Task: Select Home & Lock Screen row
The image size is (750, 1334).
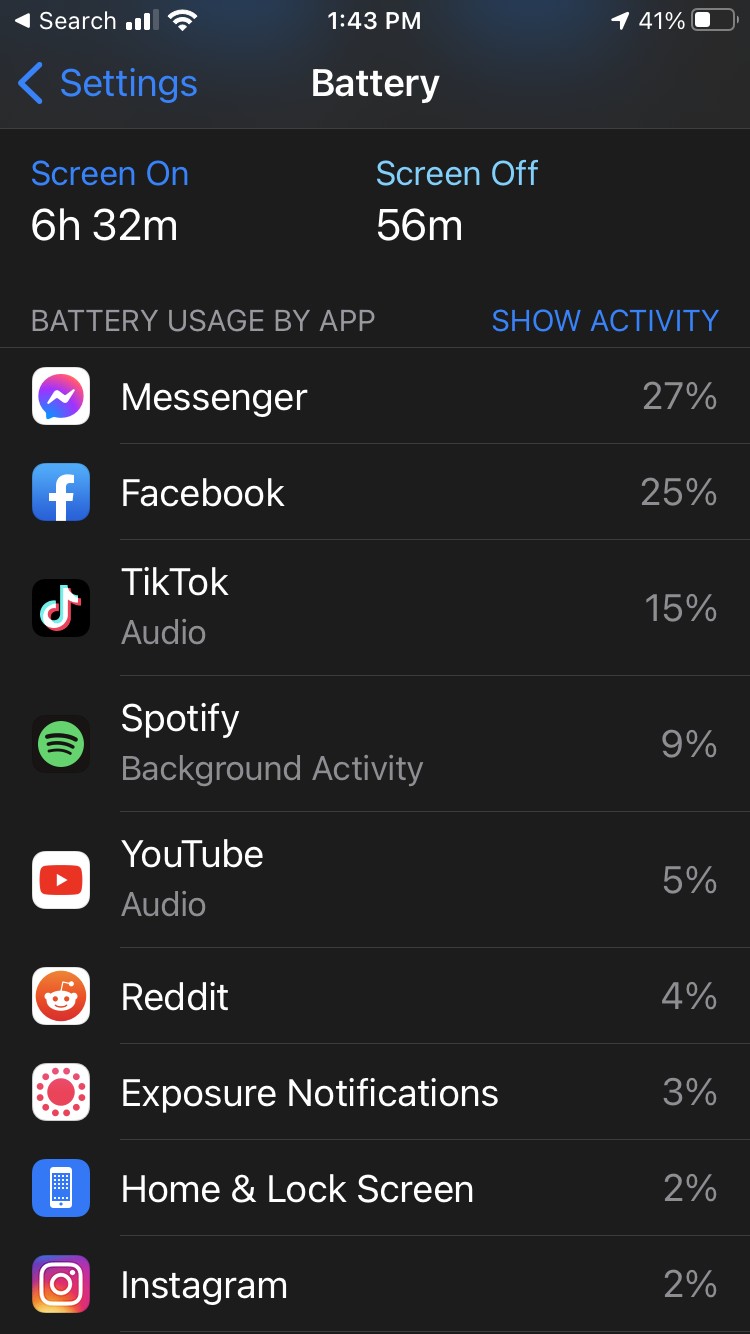Action: [375, 1188]
